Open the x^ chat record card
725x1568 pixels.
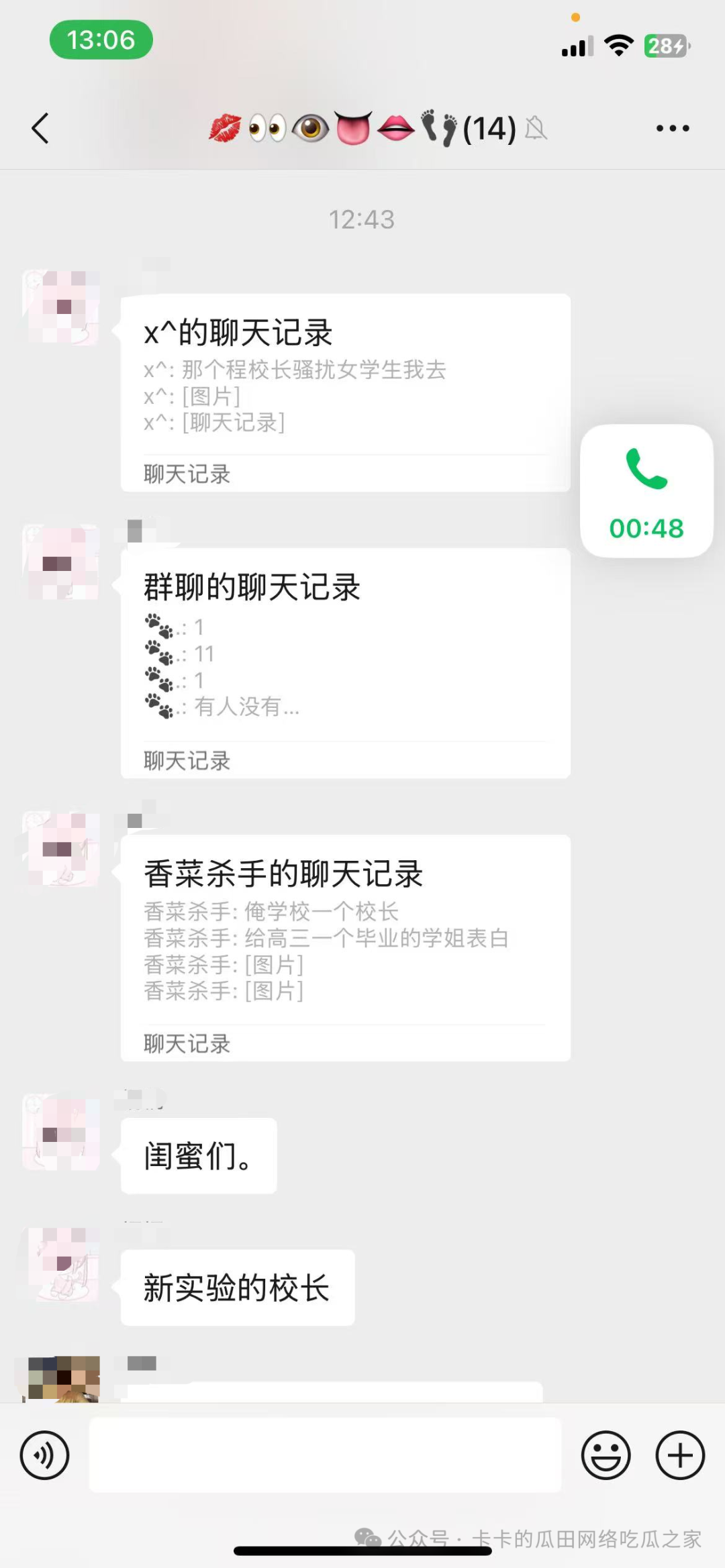(345, 393)
